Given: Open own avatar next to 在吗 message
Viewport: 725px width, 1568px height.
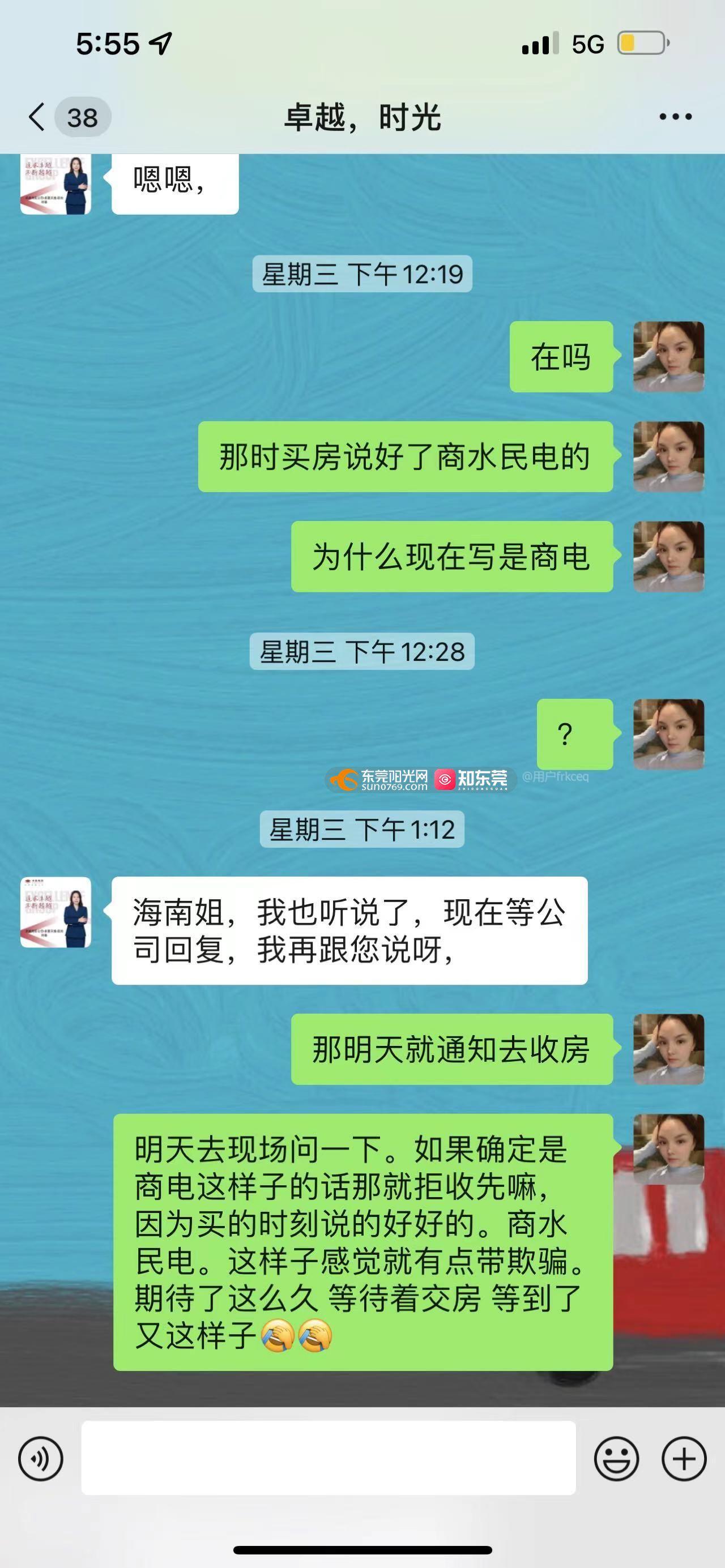Looking at the screenshot, I should click(668, 357).
